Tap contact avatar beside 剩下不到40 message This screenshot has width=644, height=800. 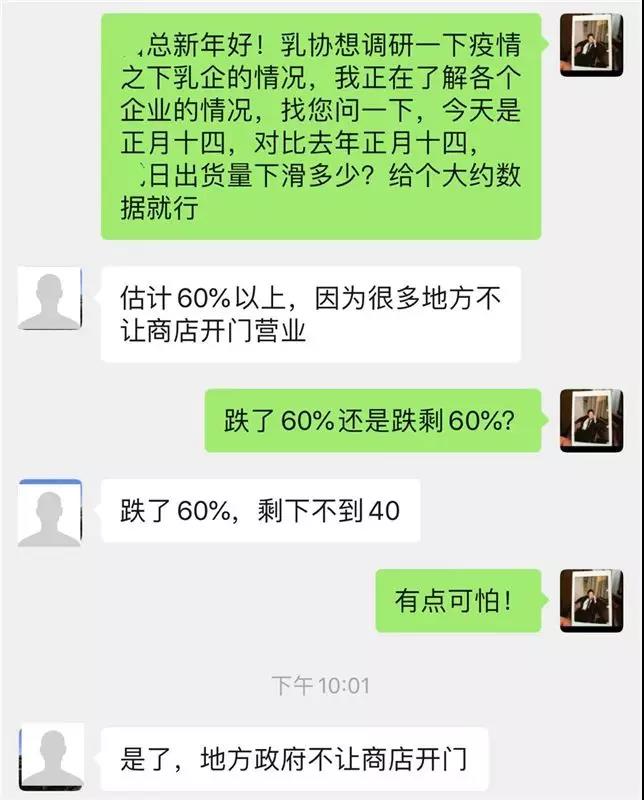click(50, 512)
